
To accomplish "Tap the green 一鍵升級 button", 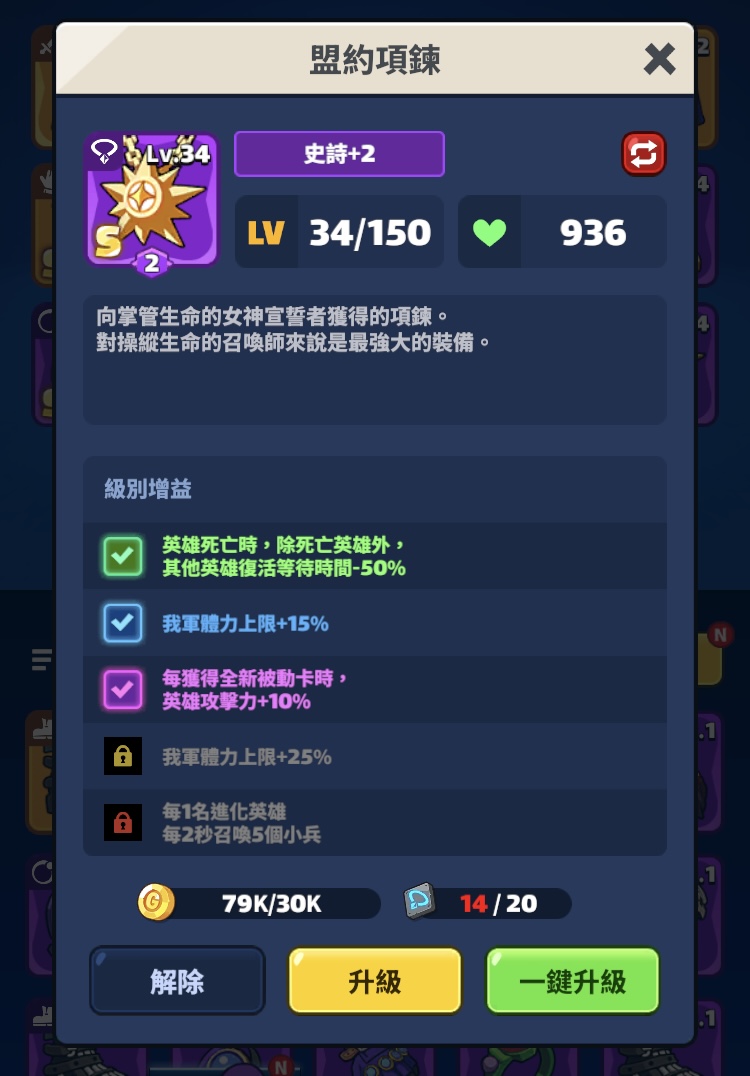I will [x=573, y=981].
